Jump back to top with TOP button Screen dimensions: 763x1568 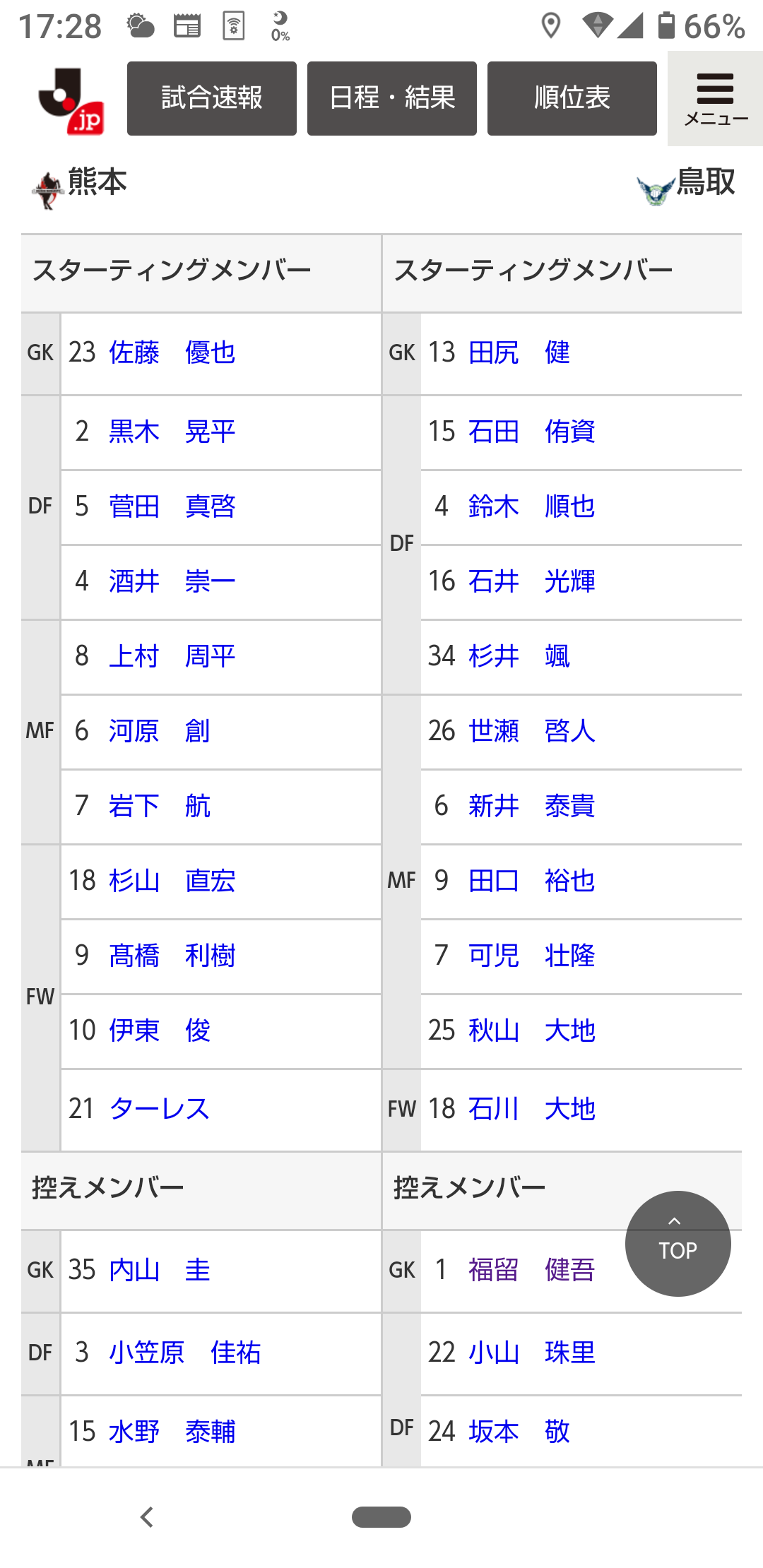click(x=678, y=1243)
